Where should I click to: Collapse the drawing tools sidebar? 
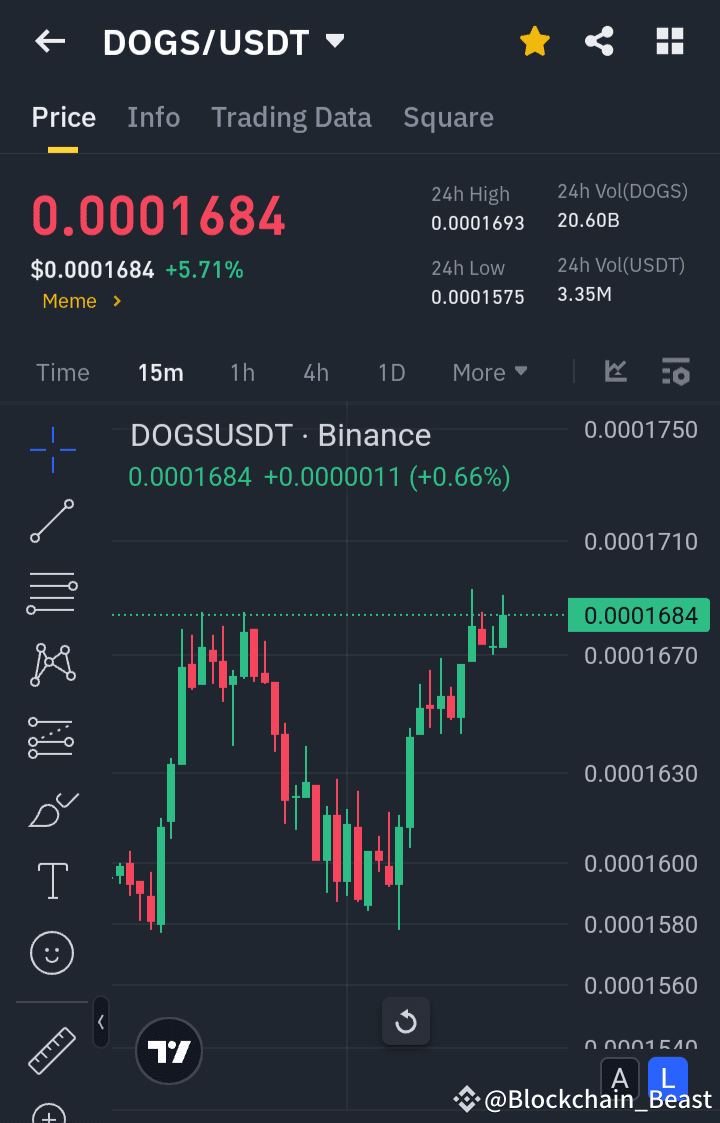pos(100,1022)
